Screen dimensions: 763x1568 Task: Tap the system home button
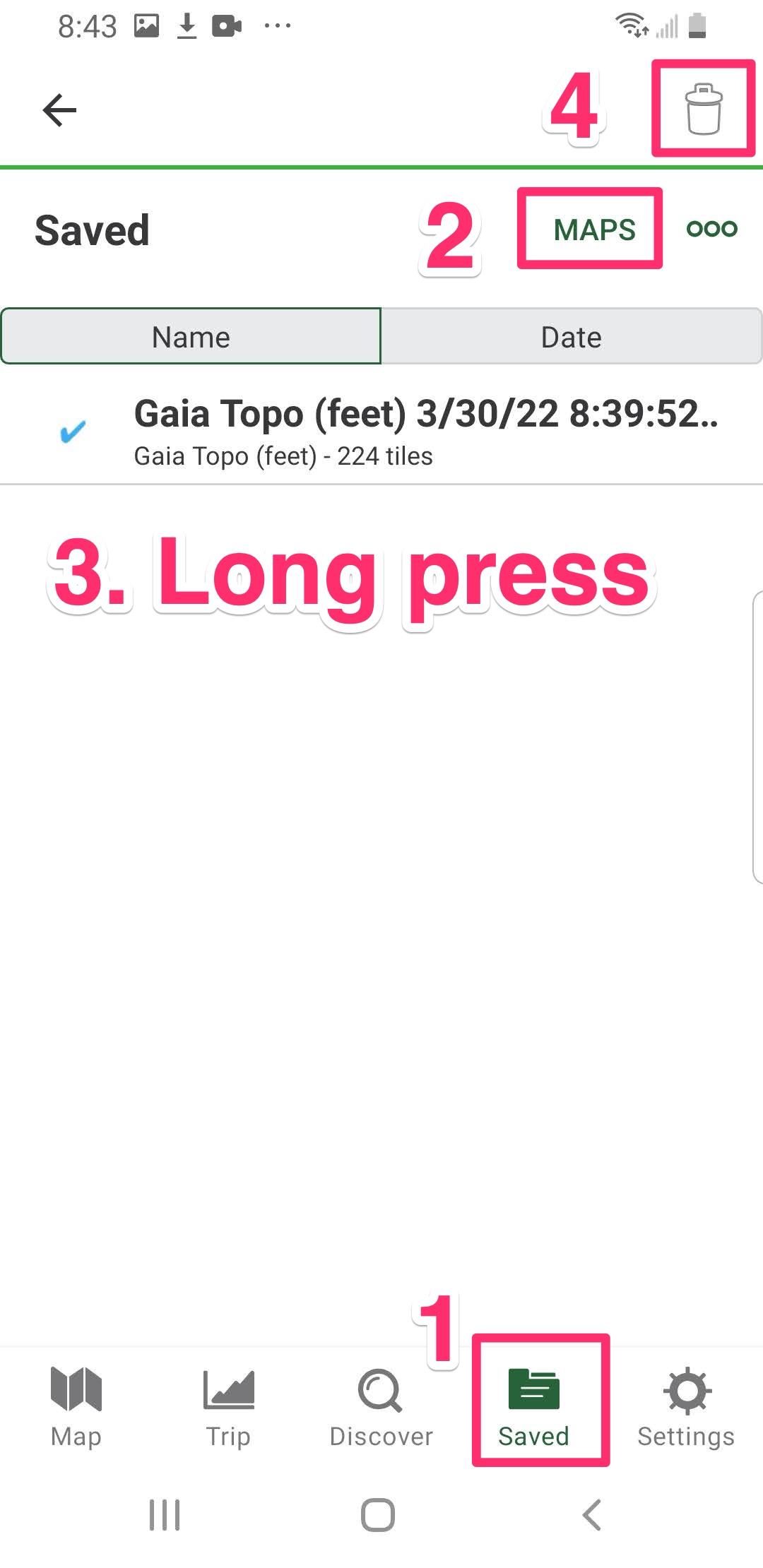378,1514
